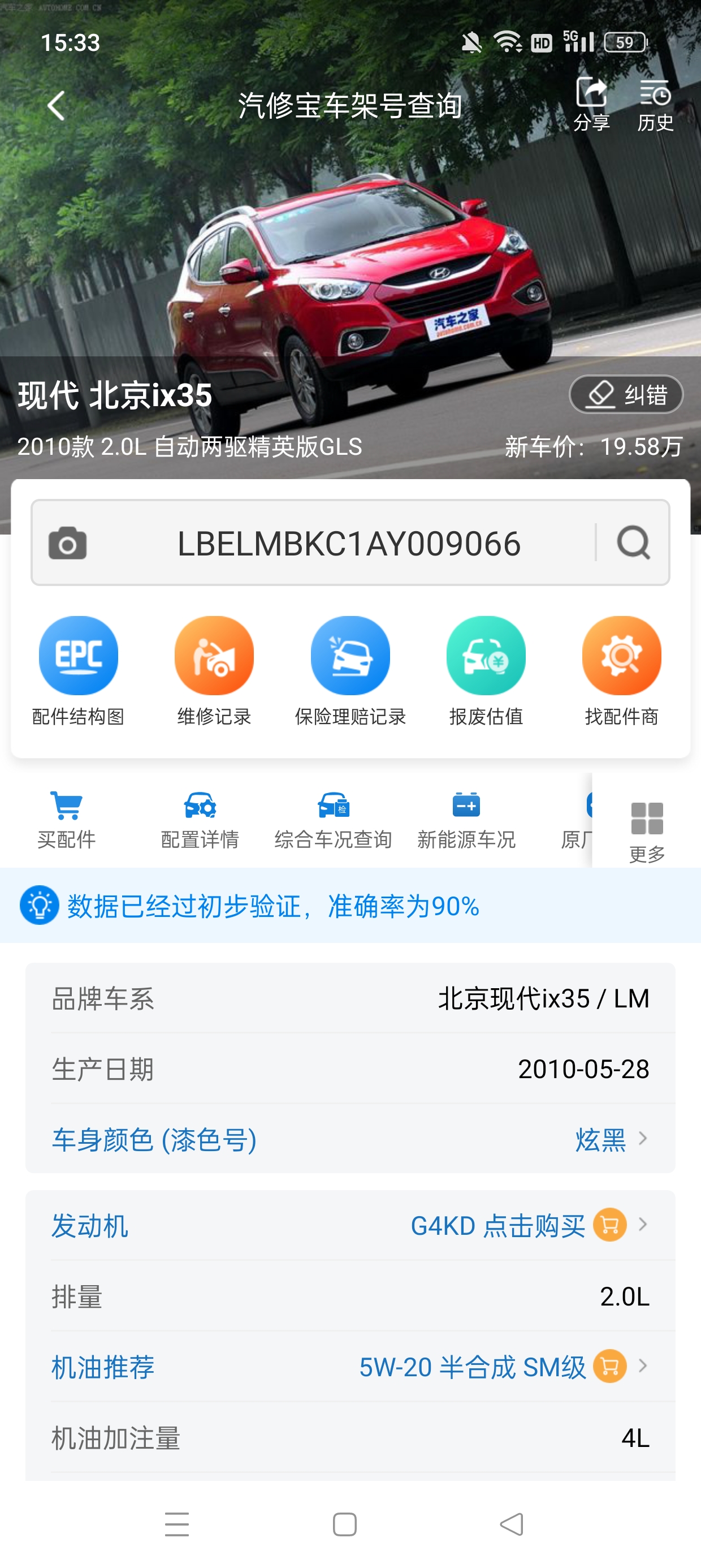The image size is (701, 1568).
Task: View 维修记录 repair records
Action: (x=214, y=670)
